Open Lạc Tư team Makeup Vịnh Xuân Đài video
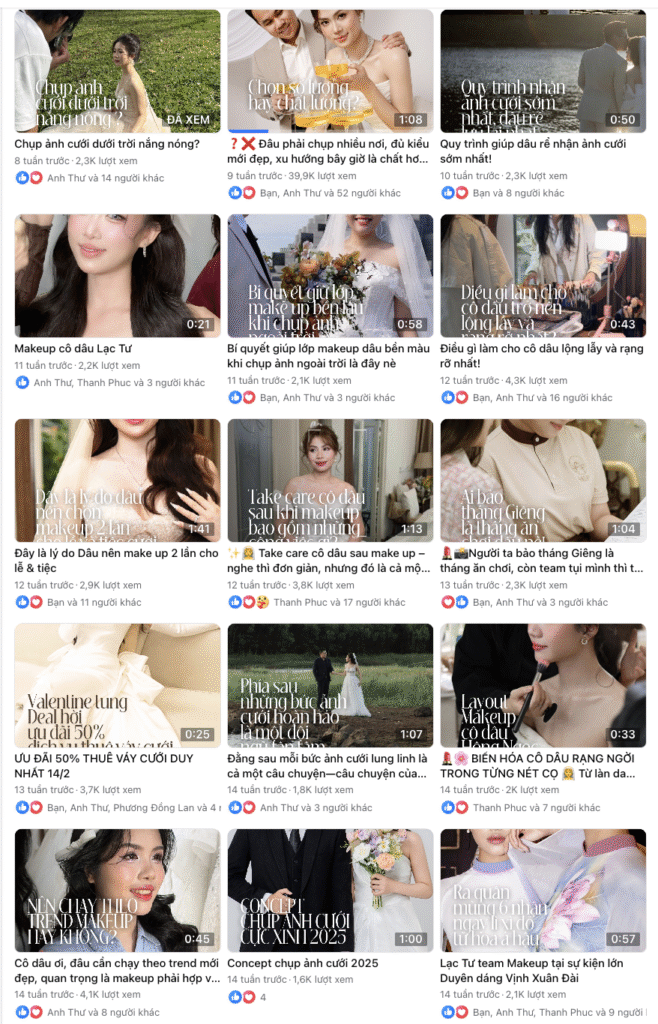 point(543,890)
